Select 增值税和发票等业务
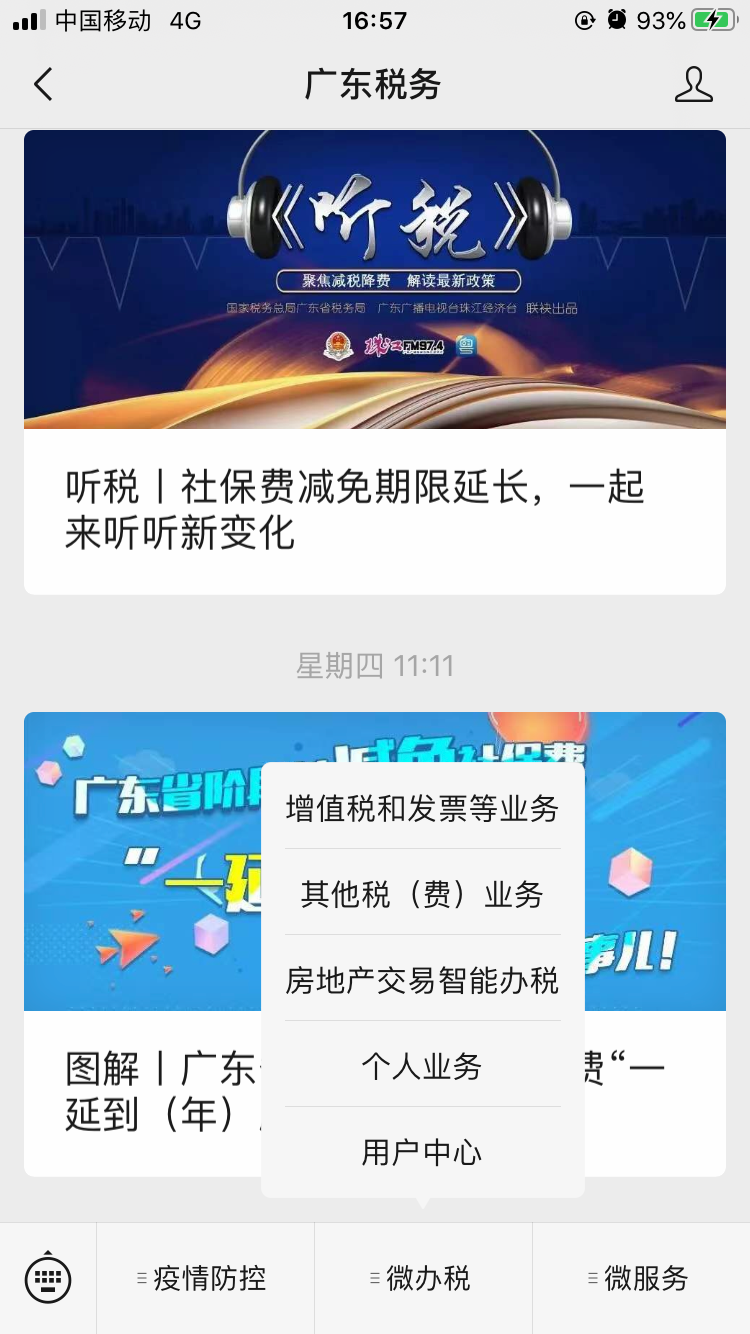The width and height of the screenshot is (750, 1334). click(423, 808)
